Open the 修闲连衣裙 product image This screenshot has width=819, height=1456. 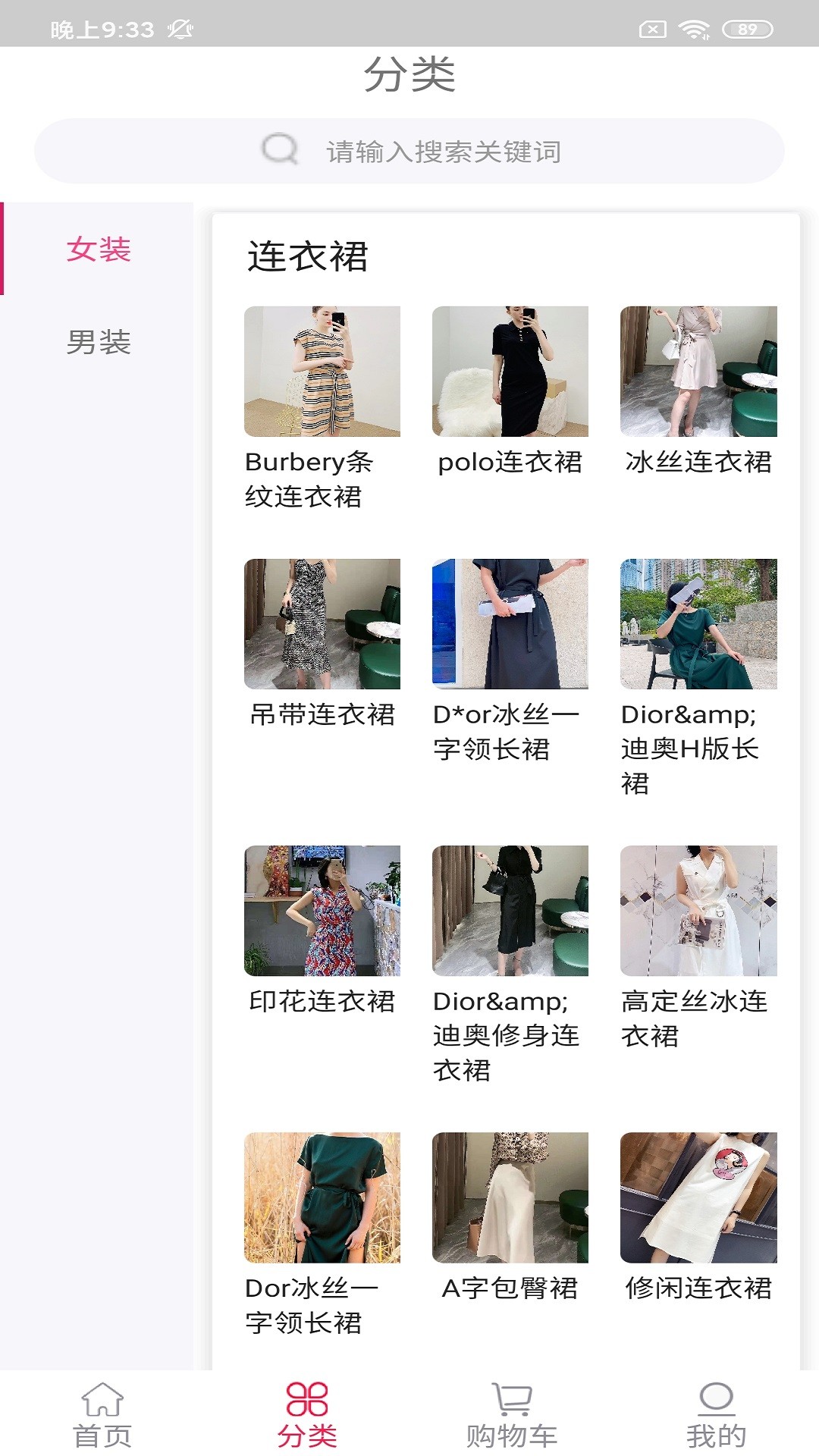(x=697, y=1198)
